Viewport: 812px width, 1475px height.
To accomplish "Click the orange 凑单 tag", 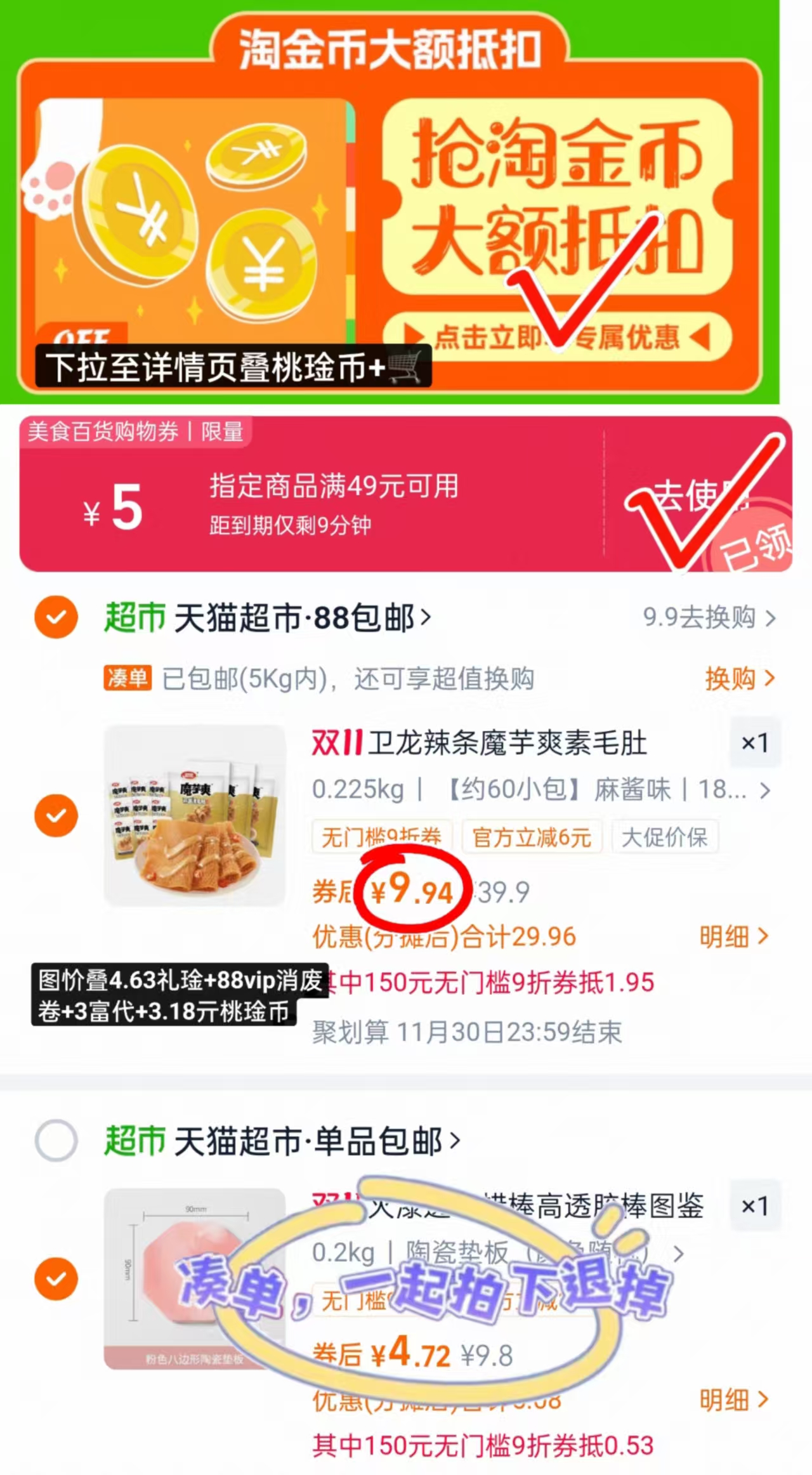I will click(x=128, y=679).
